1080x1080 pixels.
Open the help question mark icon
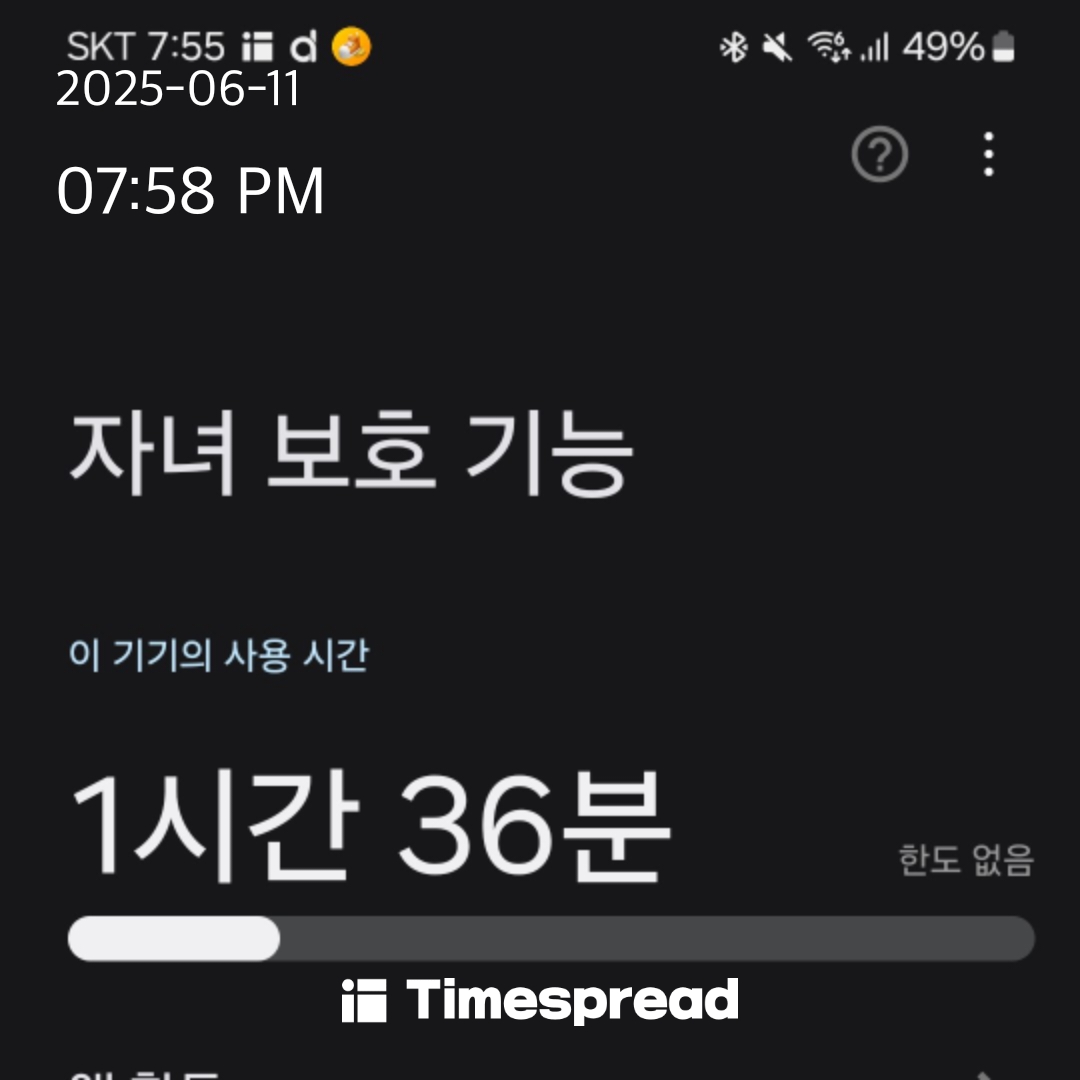879,156
